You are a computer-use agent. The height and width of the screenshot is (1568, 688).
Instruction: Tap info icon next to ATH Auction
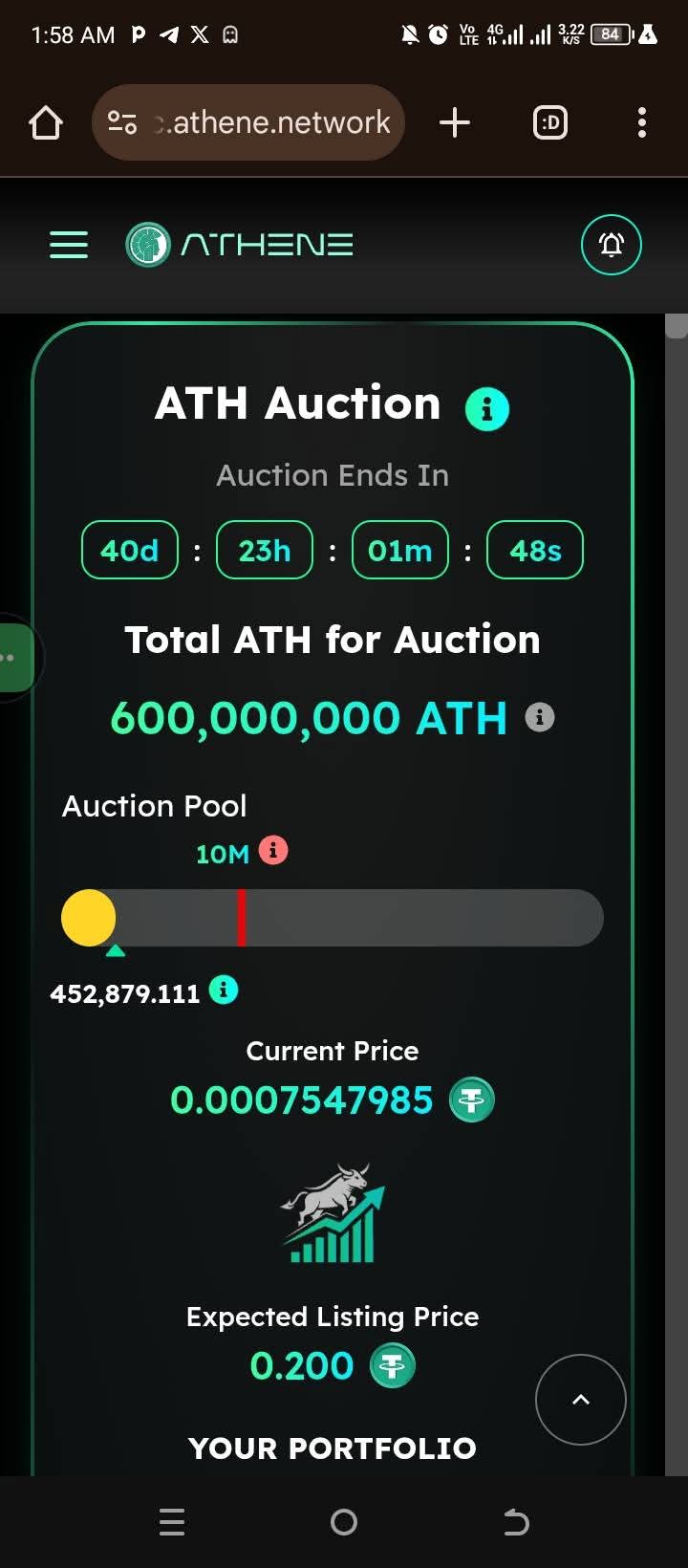(x=487, y=409)
